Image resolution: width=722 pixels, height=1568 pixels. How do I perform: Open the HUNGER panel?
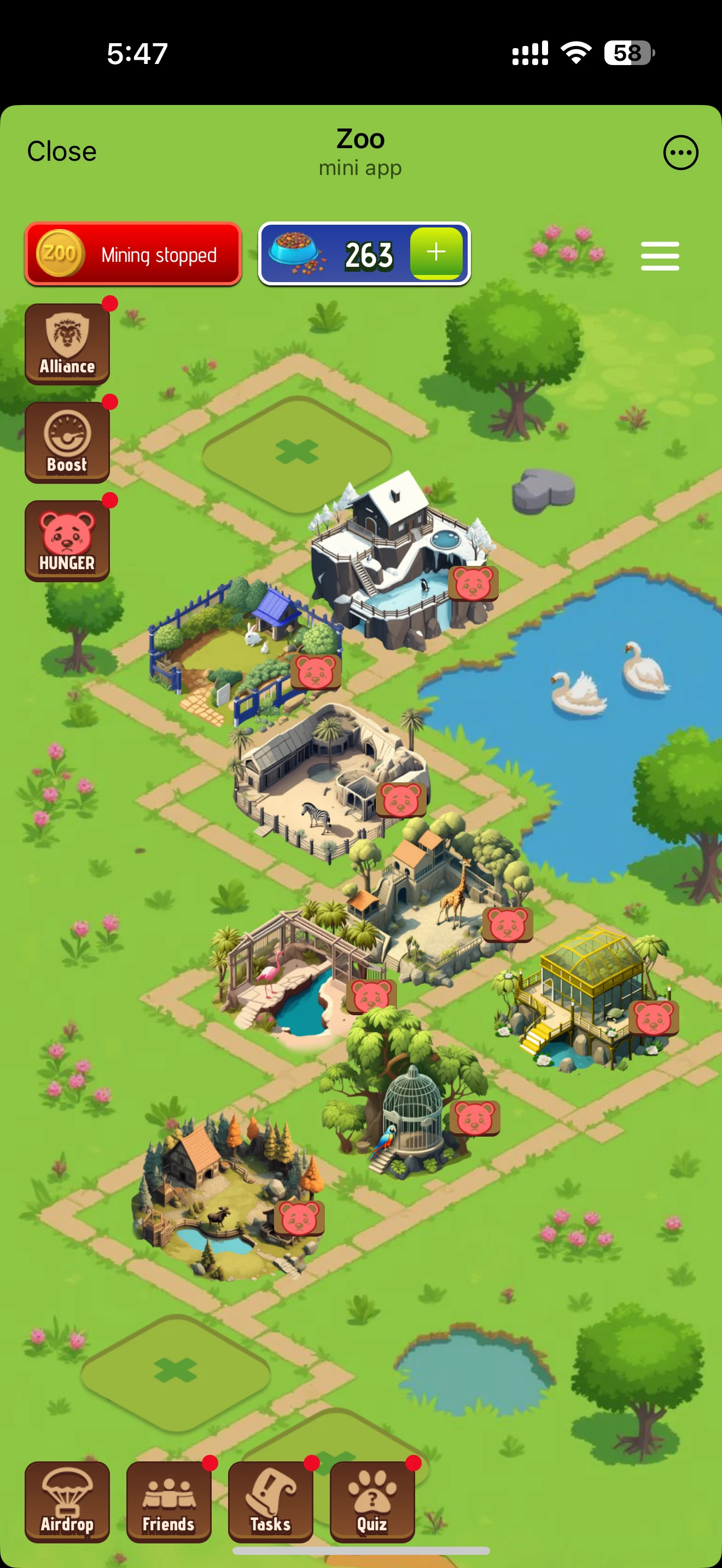[67, 541]
